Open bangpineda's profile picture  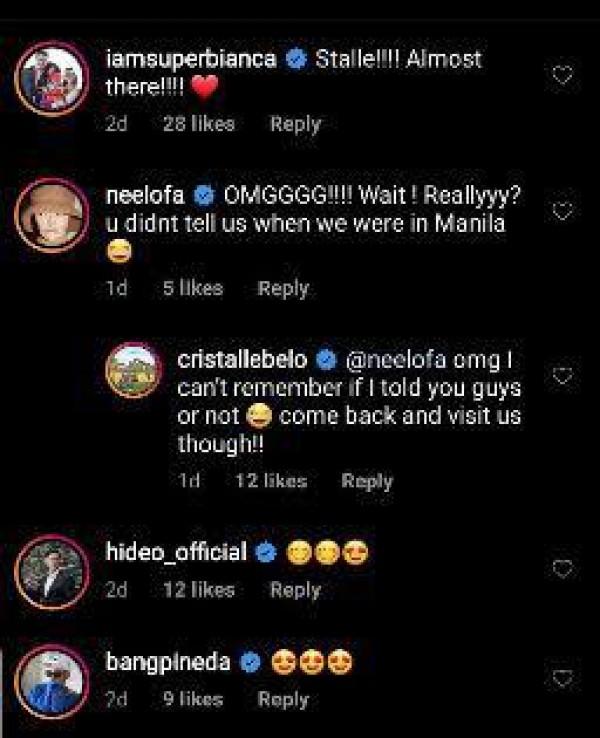tap(50, 680)
